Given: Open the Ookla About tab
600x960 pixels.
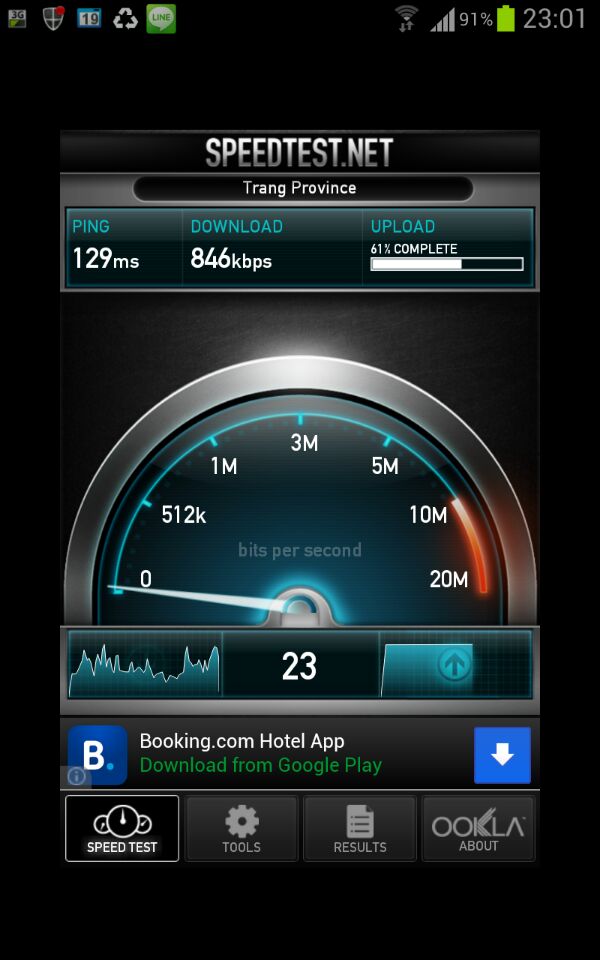Looking at the screenshot, I should point(479,828).
